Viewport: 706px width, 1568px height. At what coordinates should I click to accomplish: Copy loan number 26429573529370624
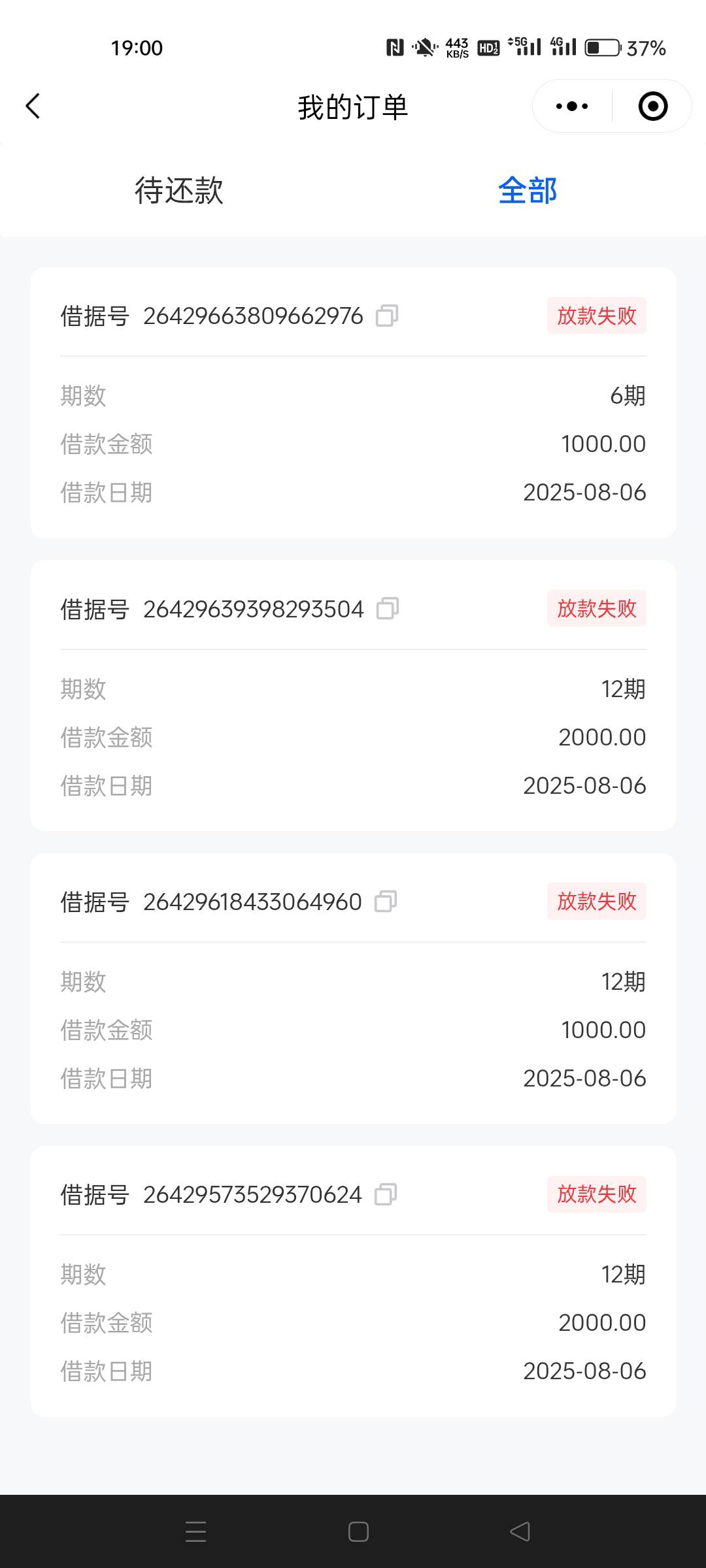point(386,1194)
